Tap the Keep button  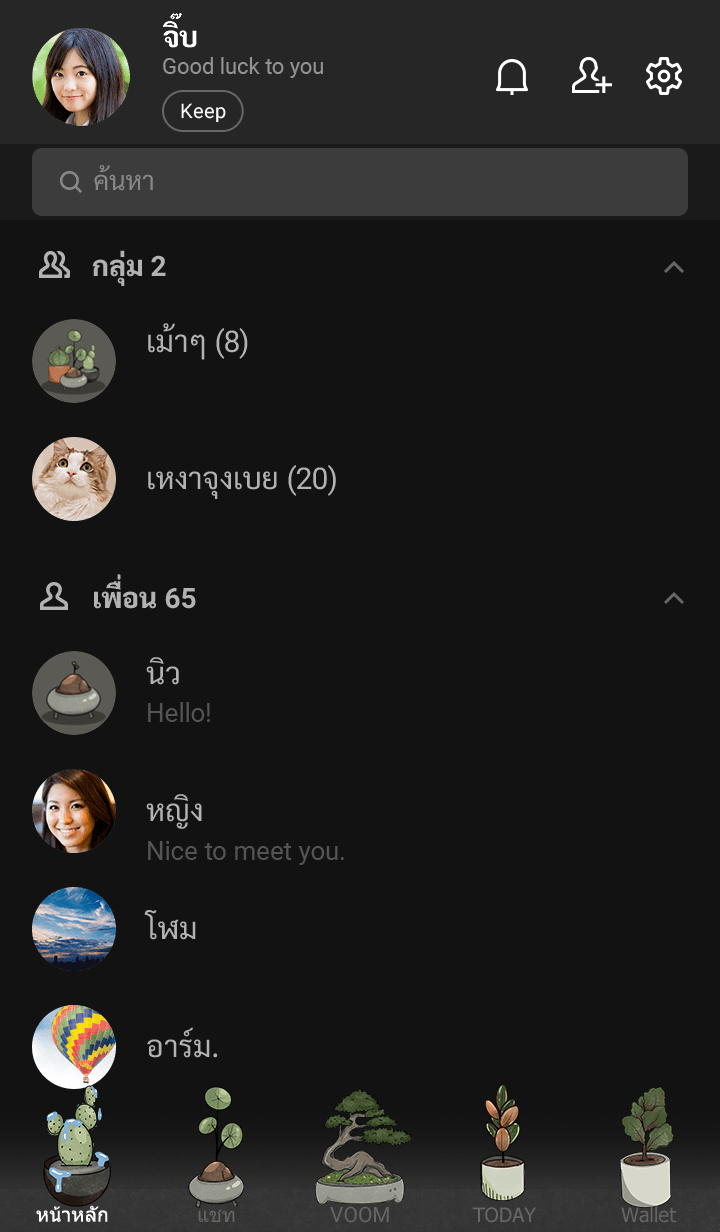tap(203, 111)
